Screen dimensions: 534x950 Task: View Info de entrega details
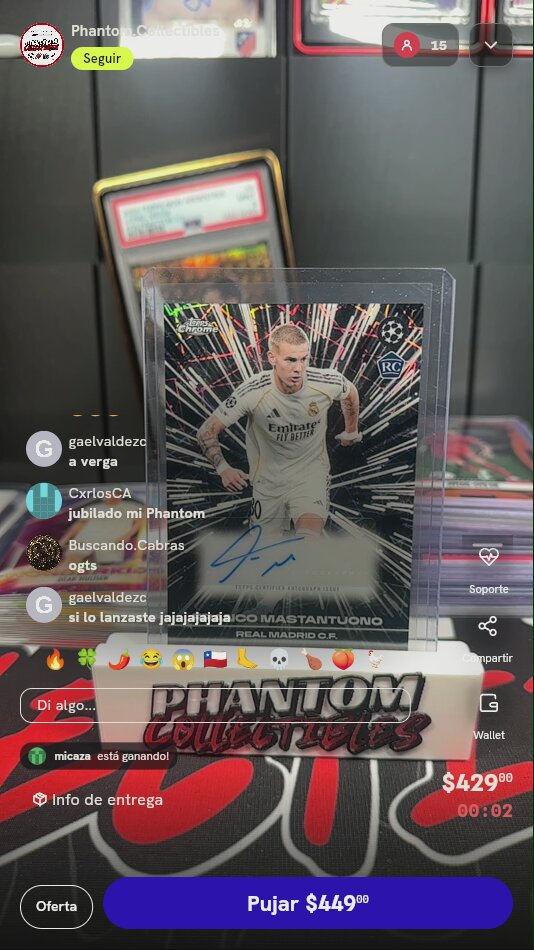98,800
